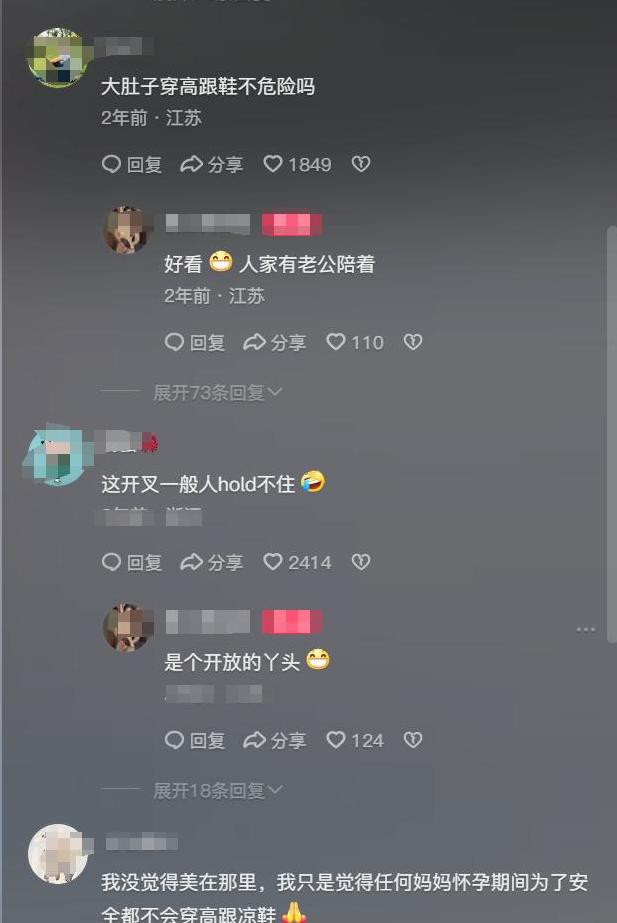Open the three-dot menu beside 是个开放的丫头

[586, 629]
